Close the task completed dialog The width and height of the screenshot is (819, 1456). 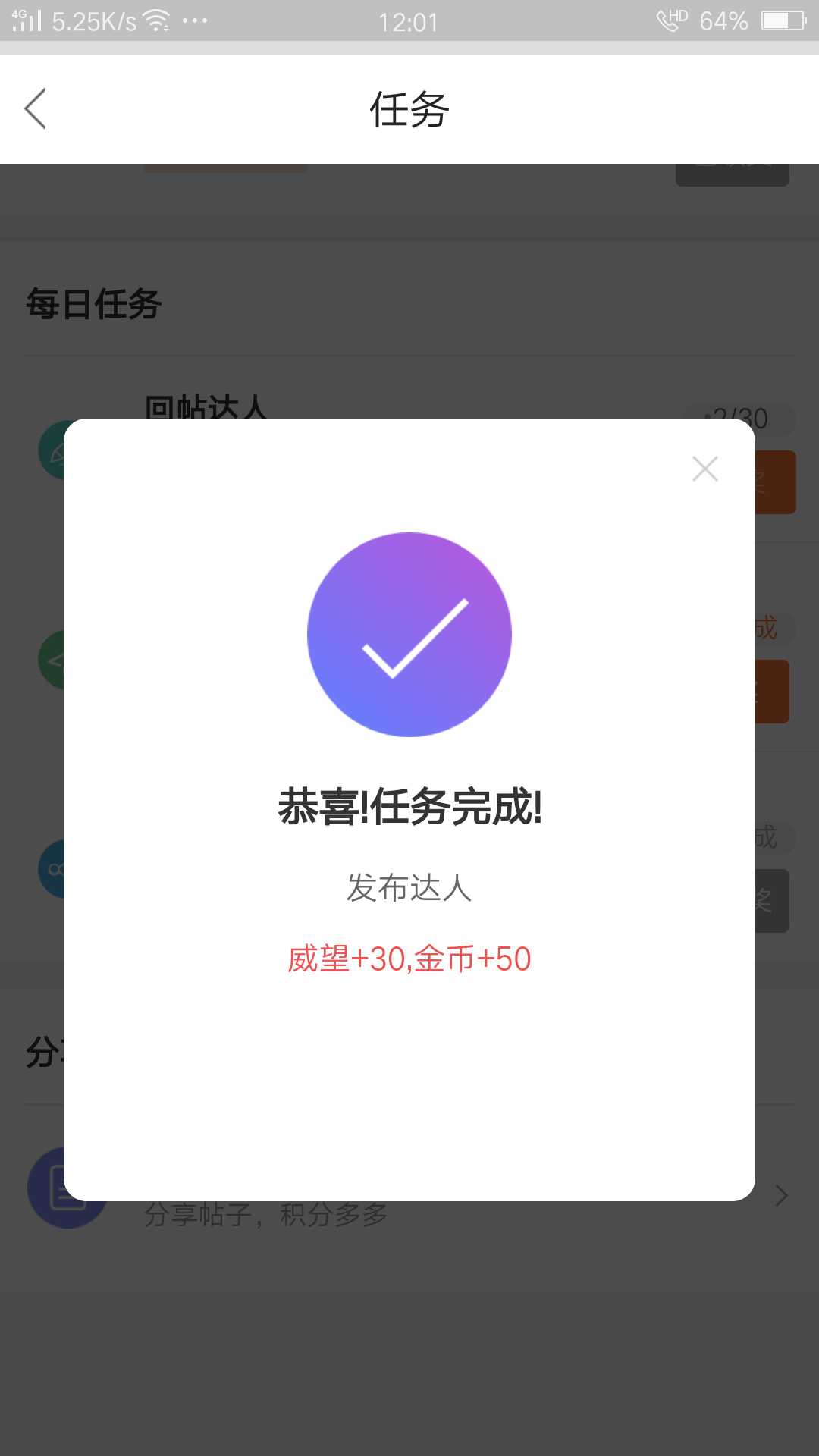tap(705, 469)
